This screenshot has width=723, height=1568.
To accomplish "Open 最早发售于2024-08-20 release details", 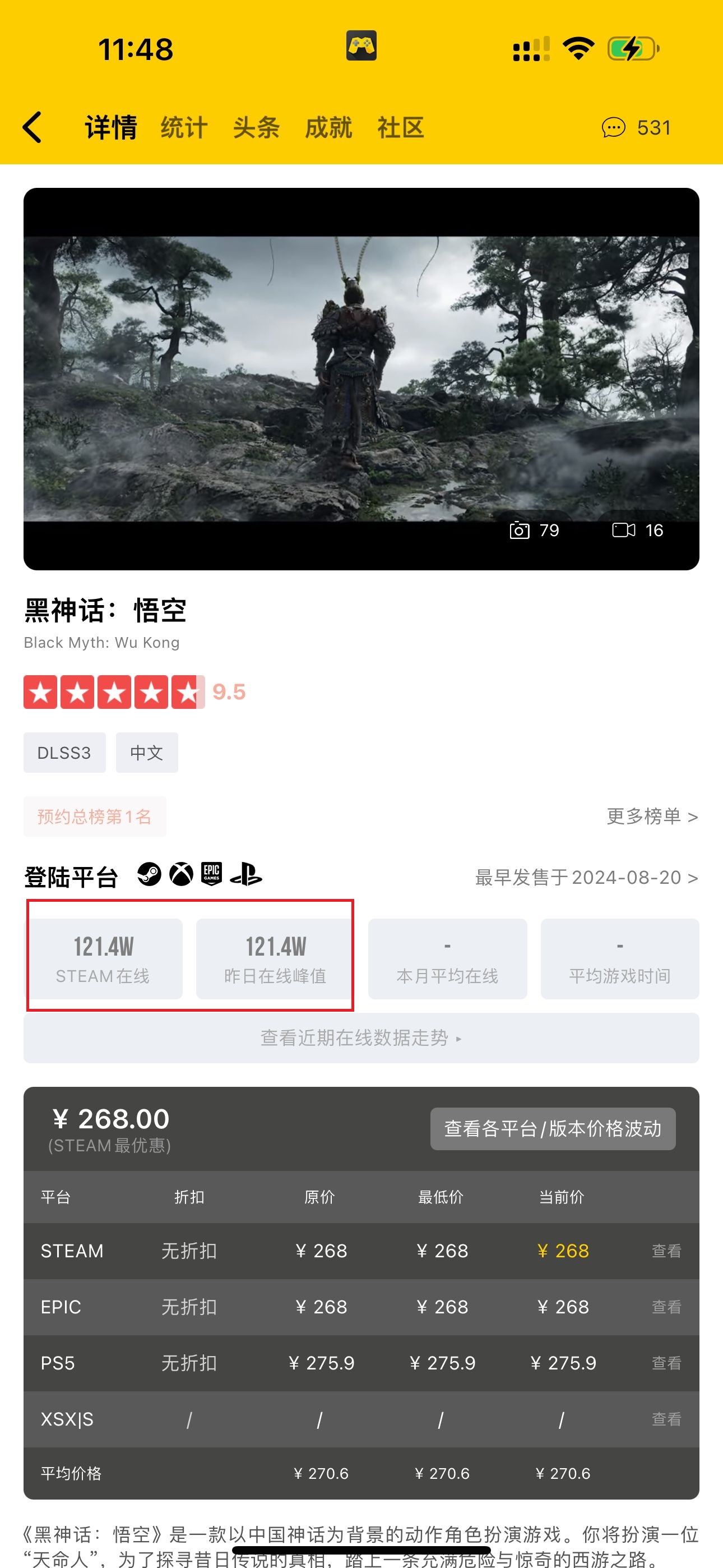I will (586, 878).
